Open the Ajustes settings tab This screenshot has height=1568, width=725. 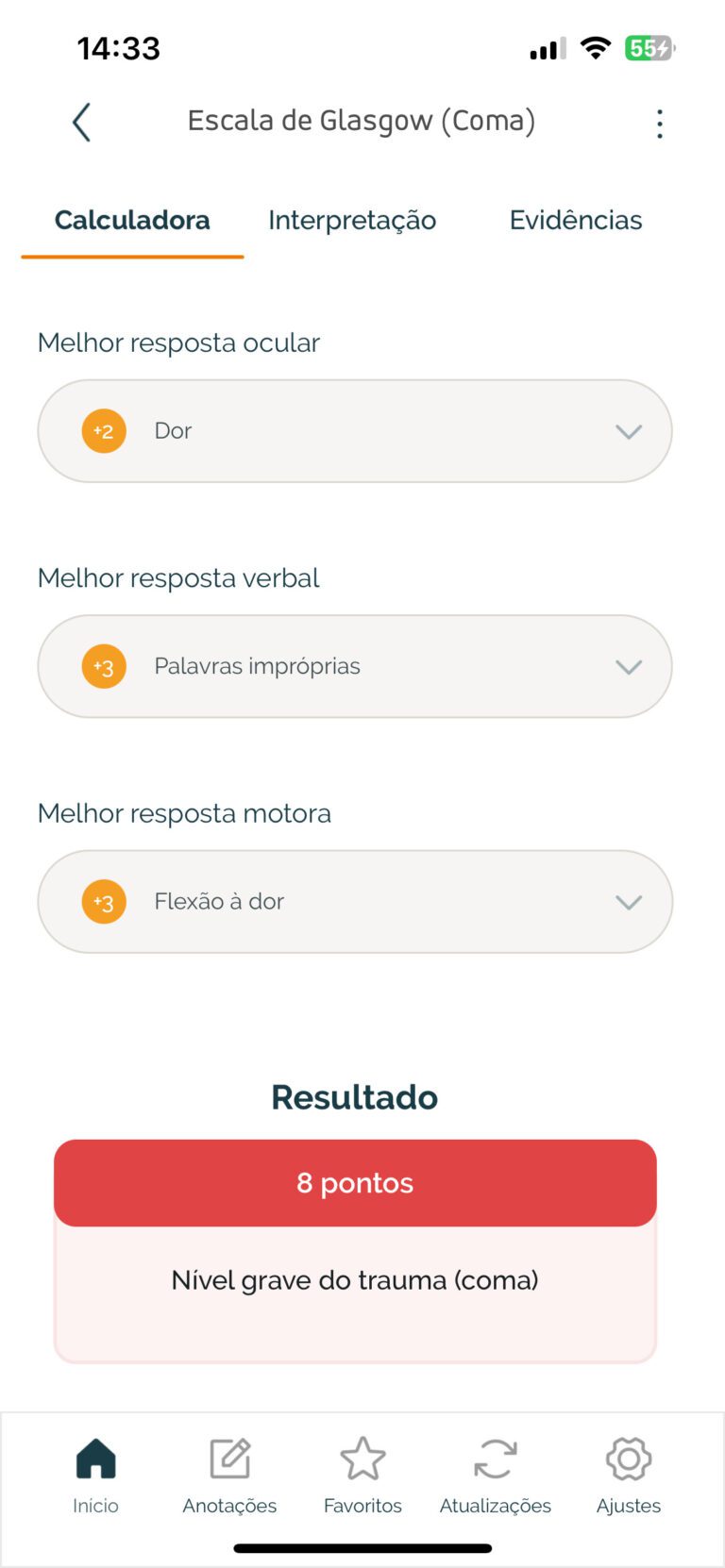[629, 1476]
